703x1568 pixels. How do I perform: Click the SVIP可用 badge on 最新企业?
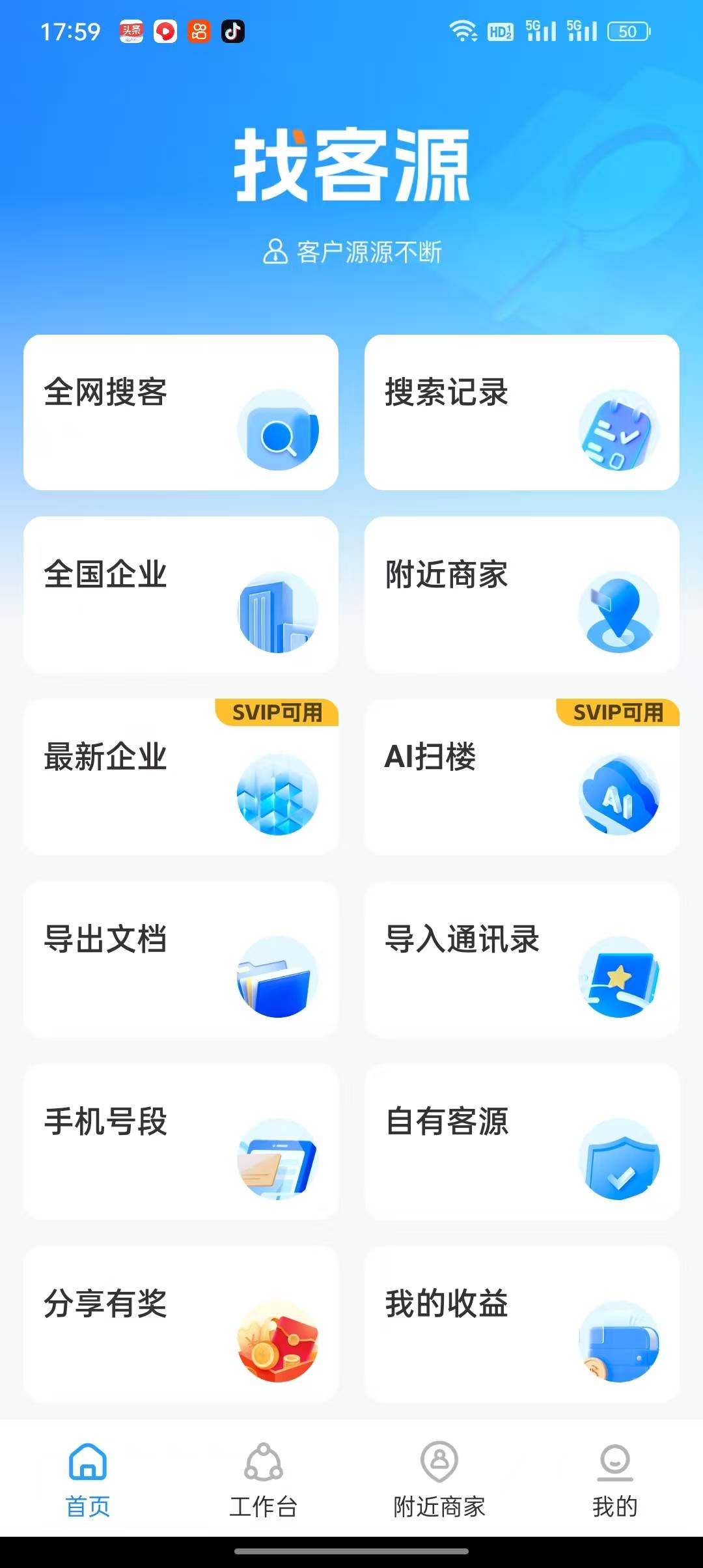(277, 714)
